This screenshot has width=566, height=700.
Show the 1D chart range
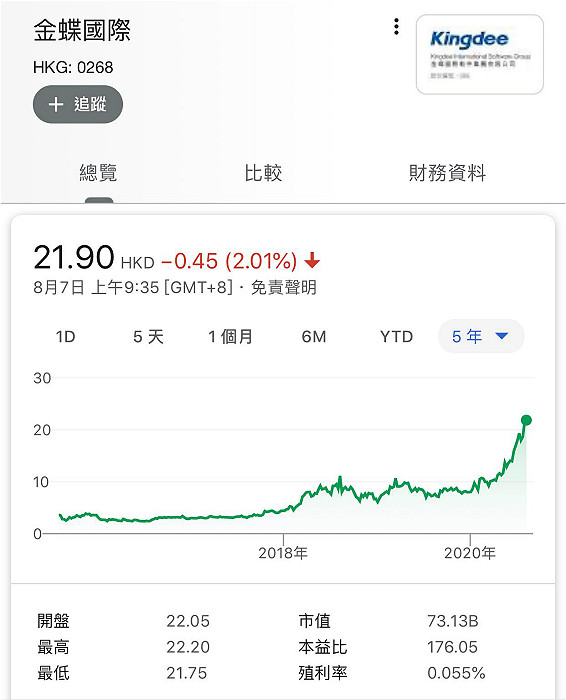click(x=65, y=336)
